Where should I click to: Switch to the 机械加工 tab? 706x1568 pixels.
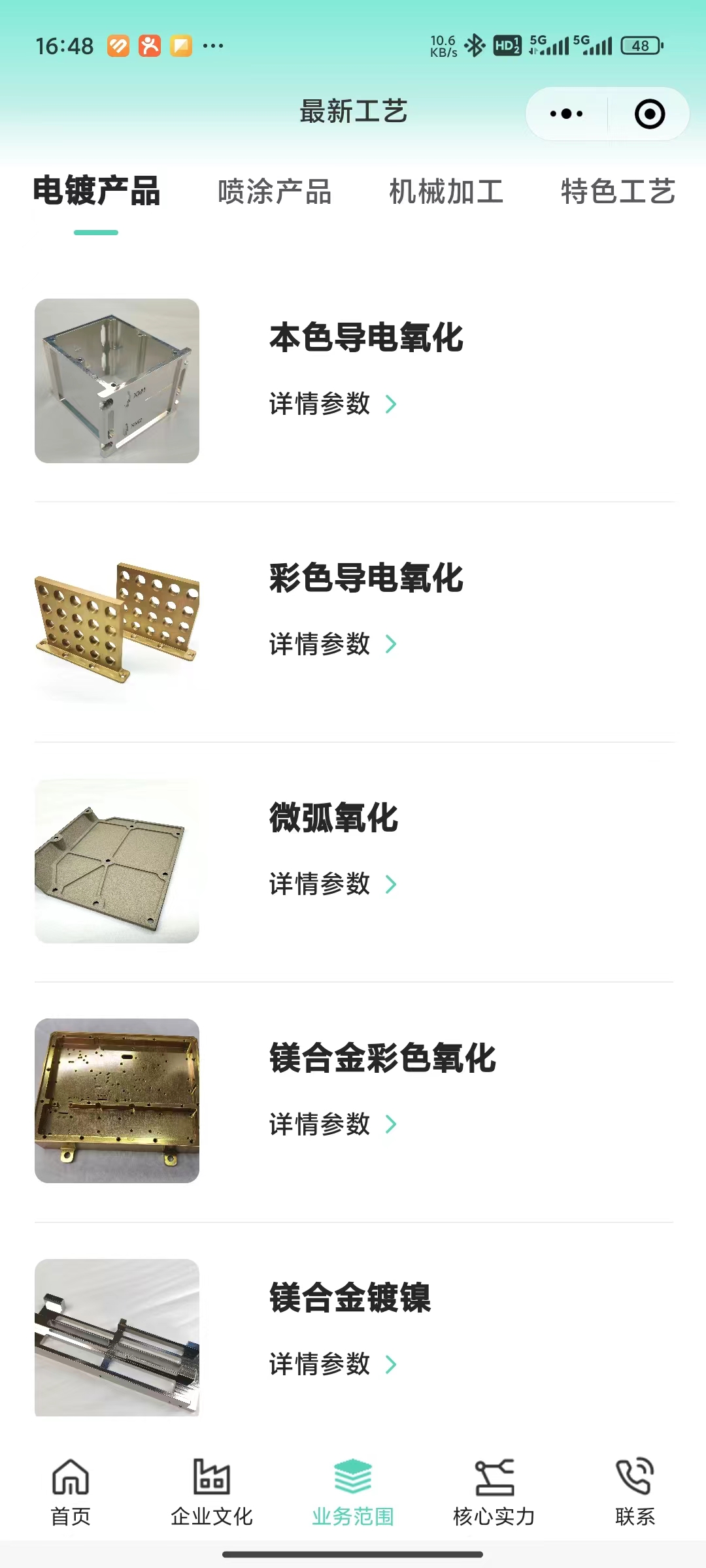(446, 192)
